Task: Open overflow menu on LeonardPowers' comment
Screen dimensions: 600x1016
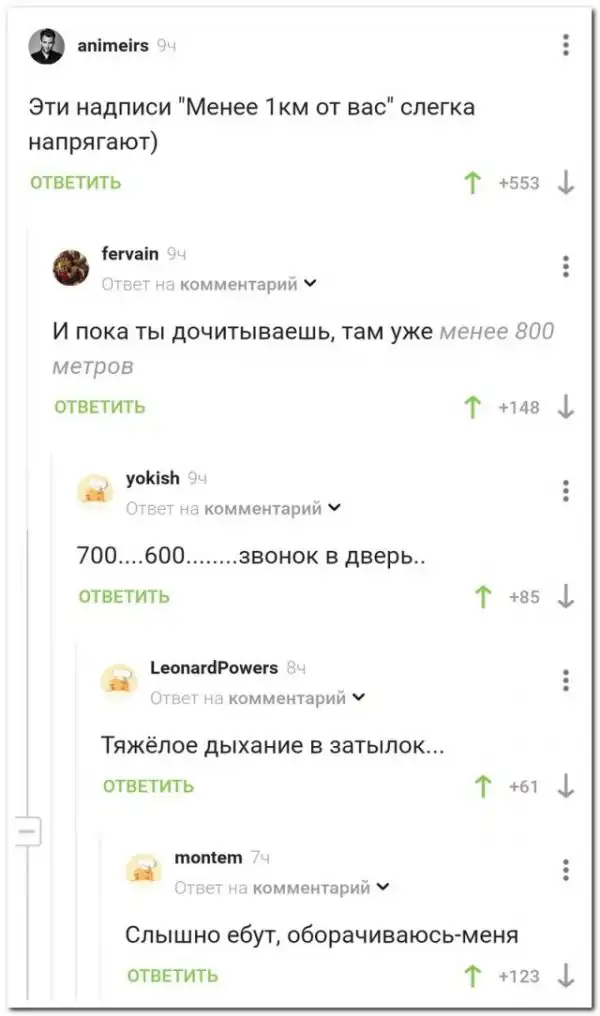Action: (566, 680)
